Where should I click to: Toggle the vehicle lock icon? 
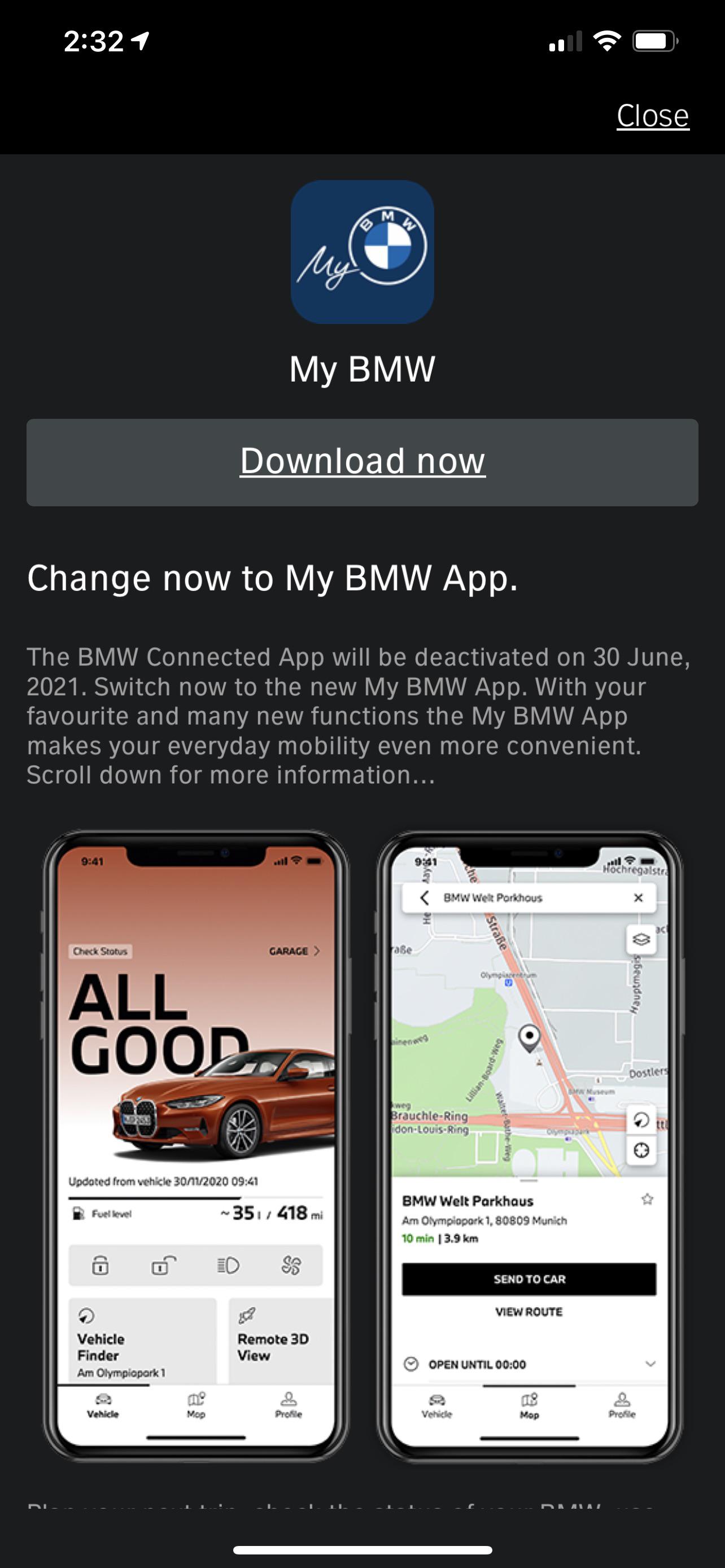pyautogui.click(x=101, y=1266)
